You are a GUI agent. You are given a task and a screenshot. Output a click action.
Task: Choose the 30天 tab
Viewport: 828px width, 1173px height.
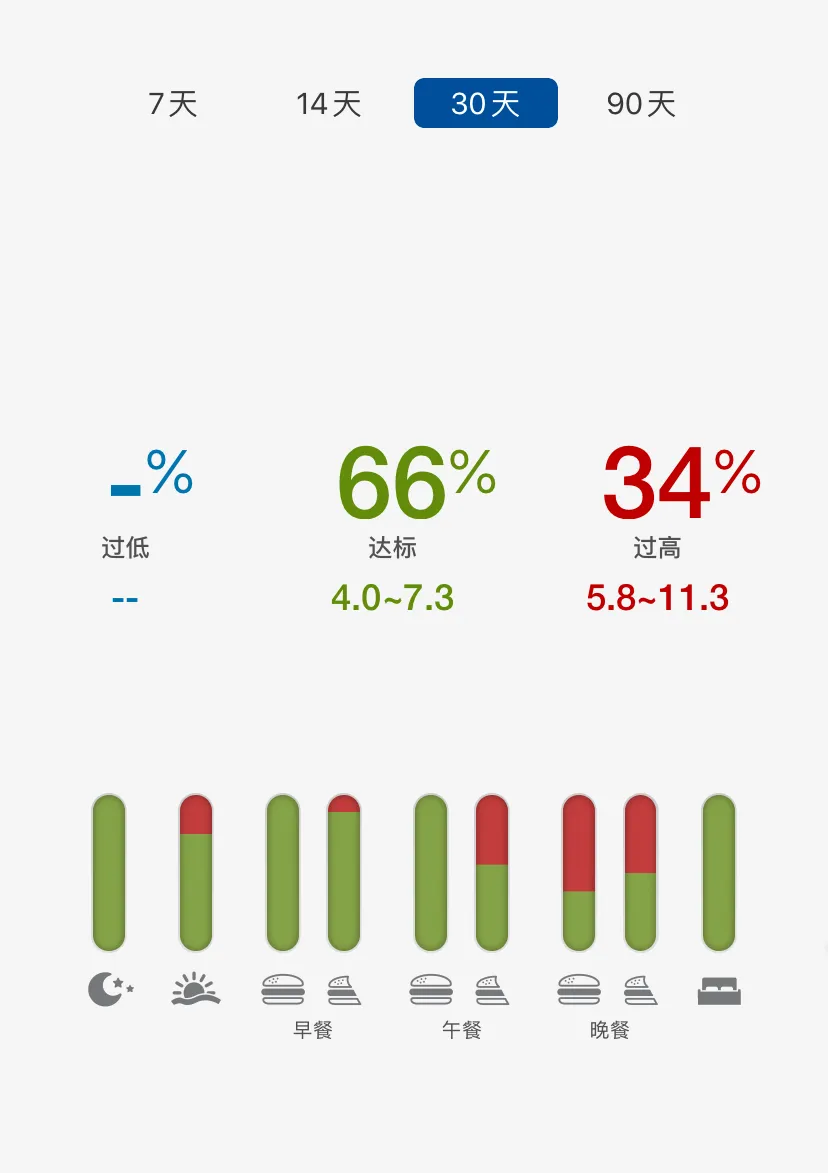[x=486, y=103]
